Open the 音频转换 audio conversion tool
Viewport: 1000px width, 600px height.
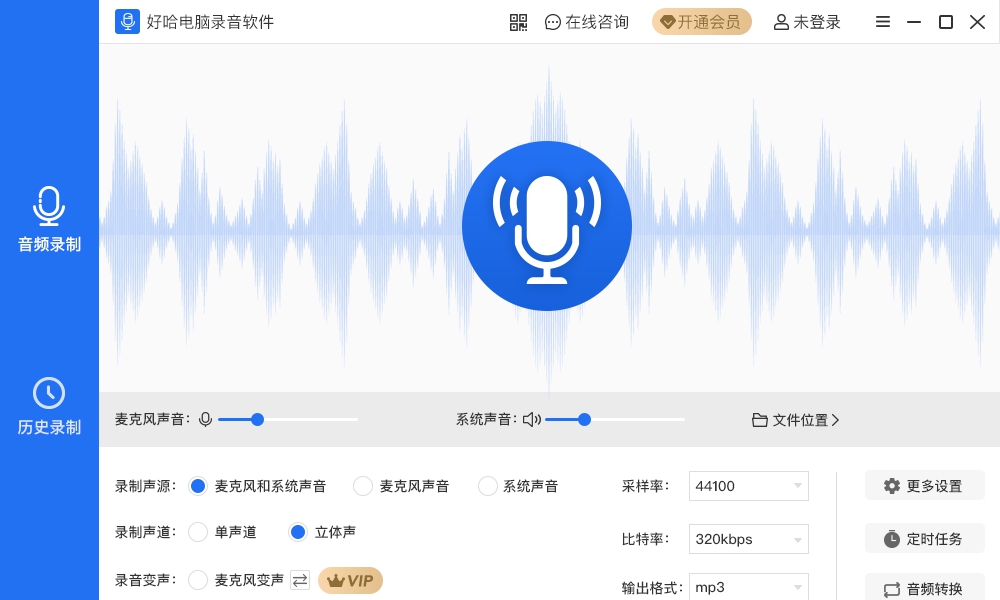(924, 588)
